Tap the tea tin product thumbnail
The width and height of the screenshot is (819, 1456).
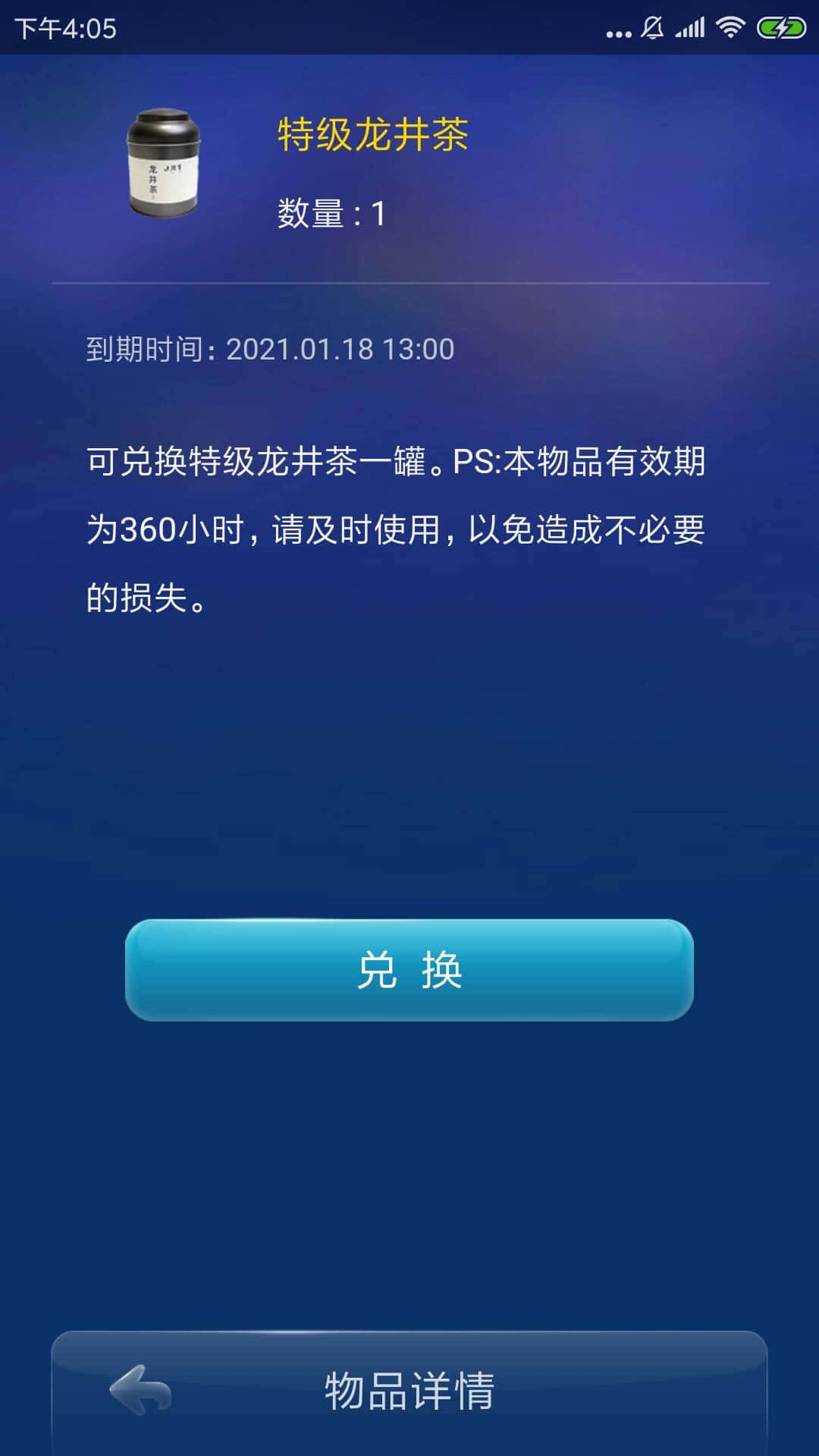[165, 168]
